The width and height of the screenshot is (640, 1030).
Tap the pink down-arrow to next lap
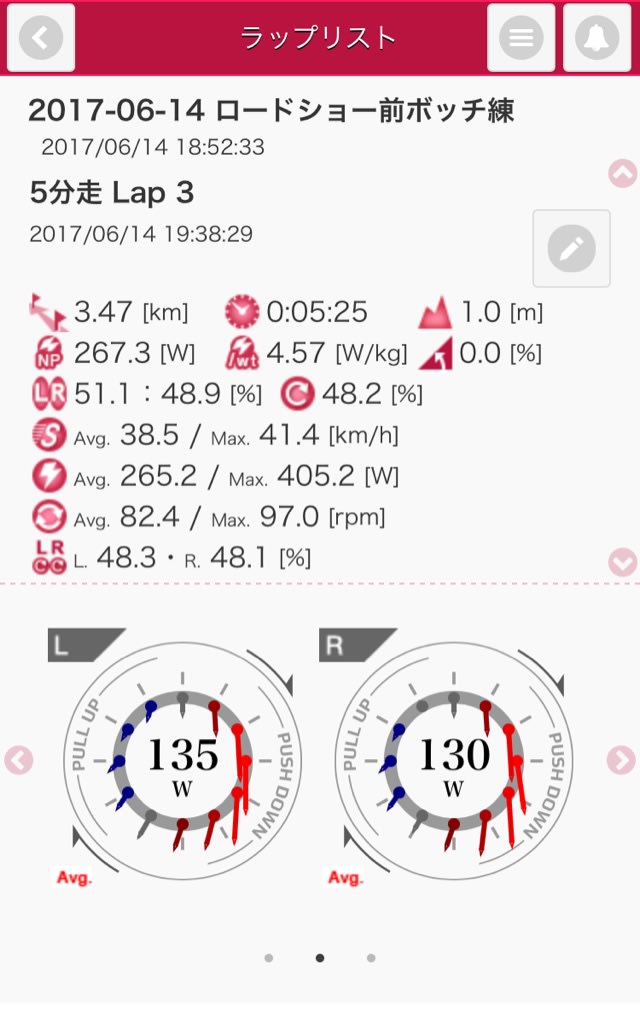click(x=622, y=562)
